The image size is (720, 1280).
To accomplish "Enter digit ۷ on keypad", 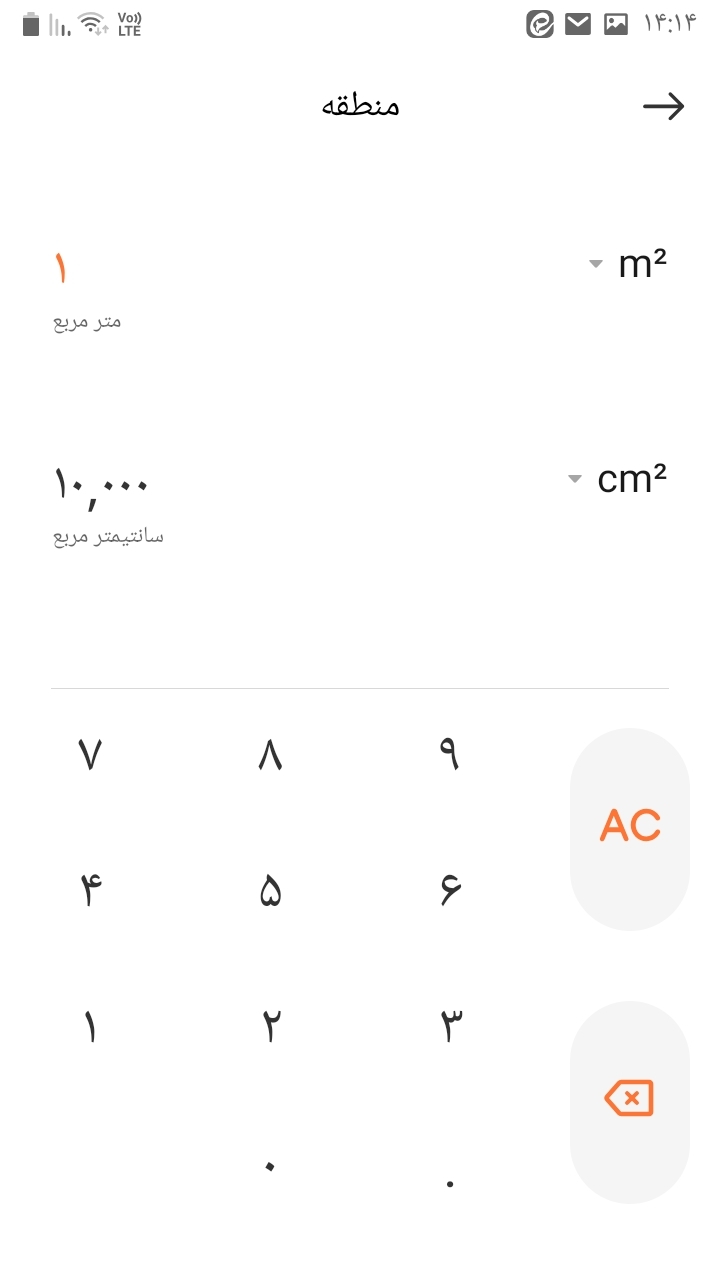I will [90, 755].
